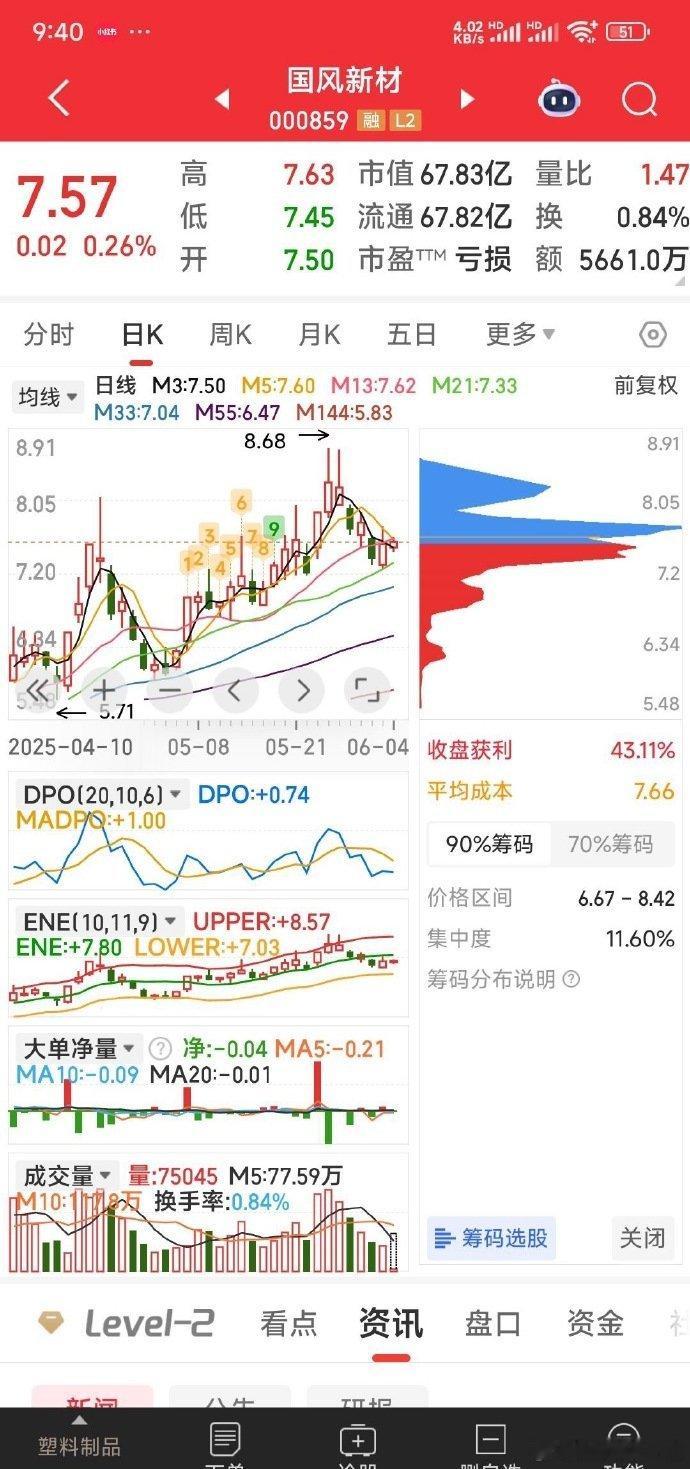This screenshot has height=1469, width=690.
Task: Switch to the next stock
Action: point(466,98)
